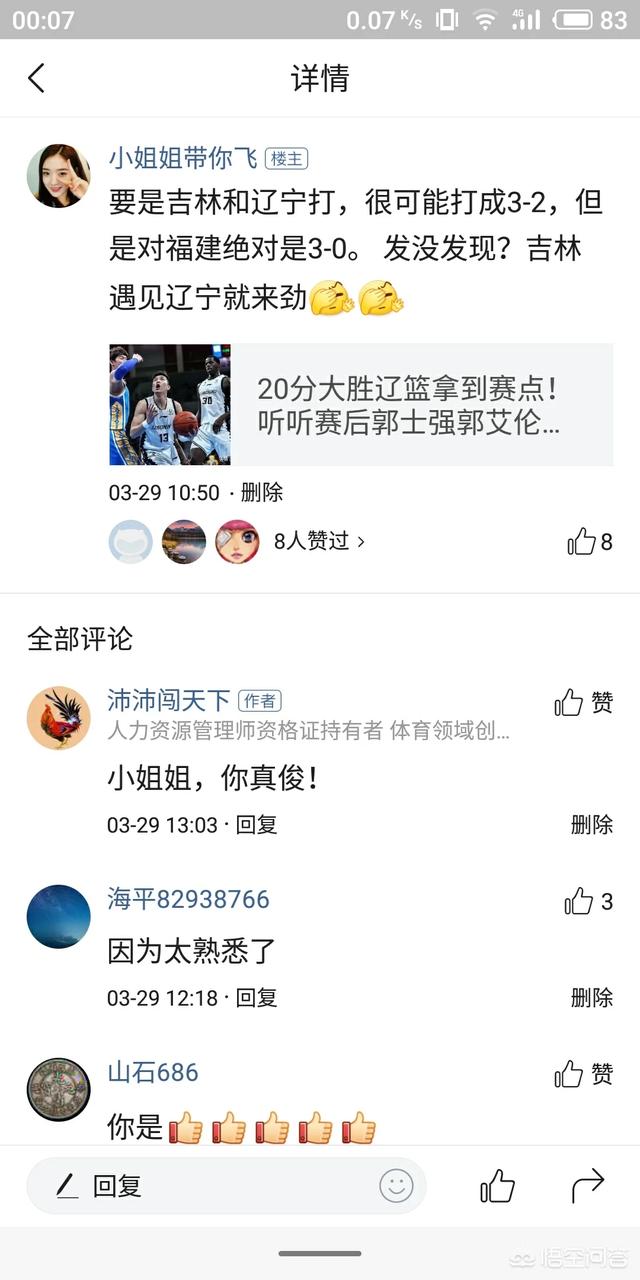
Task: Go back using the top-left arrow
Action: pyautogui.click(x=37, y=78)
